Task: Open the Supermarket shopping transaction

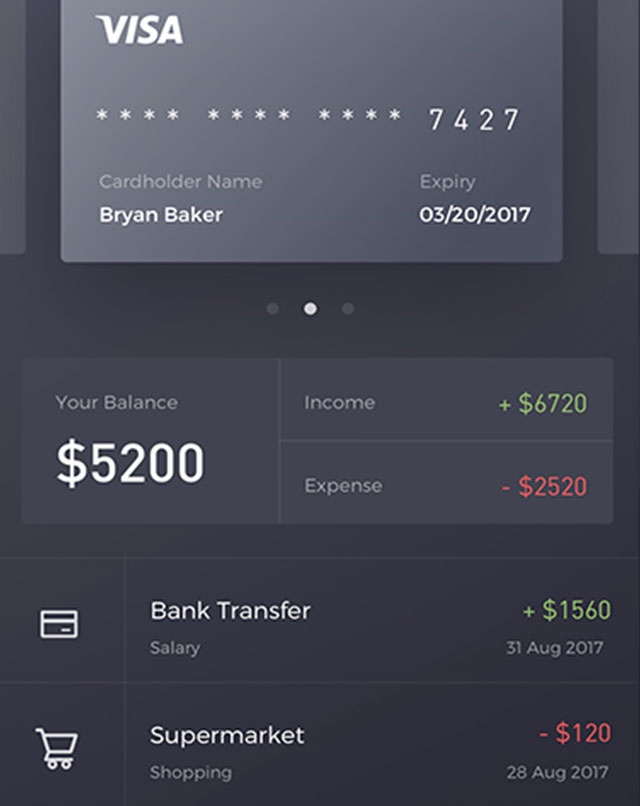Action: (320, 745)
